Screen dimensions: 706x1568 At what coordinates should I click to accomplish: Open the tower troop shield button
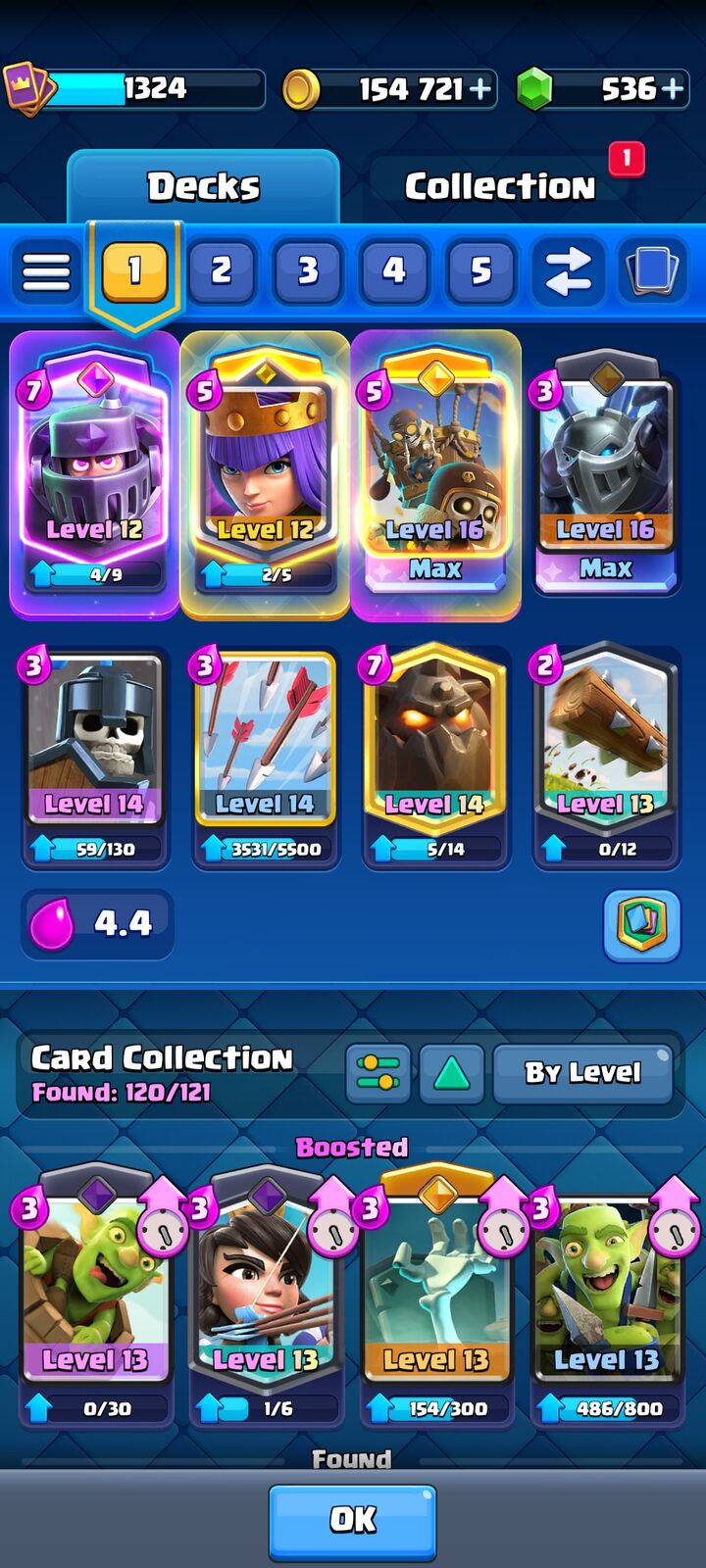pos(642,925)
